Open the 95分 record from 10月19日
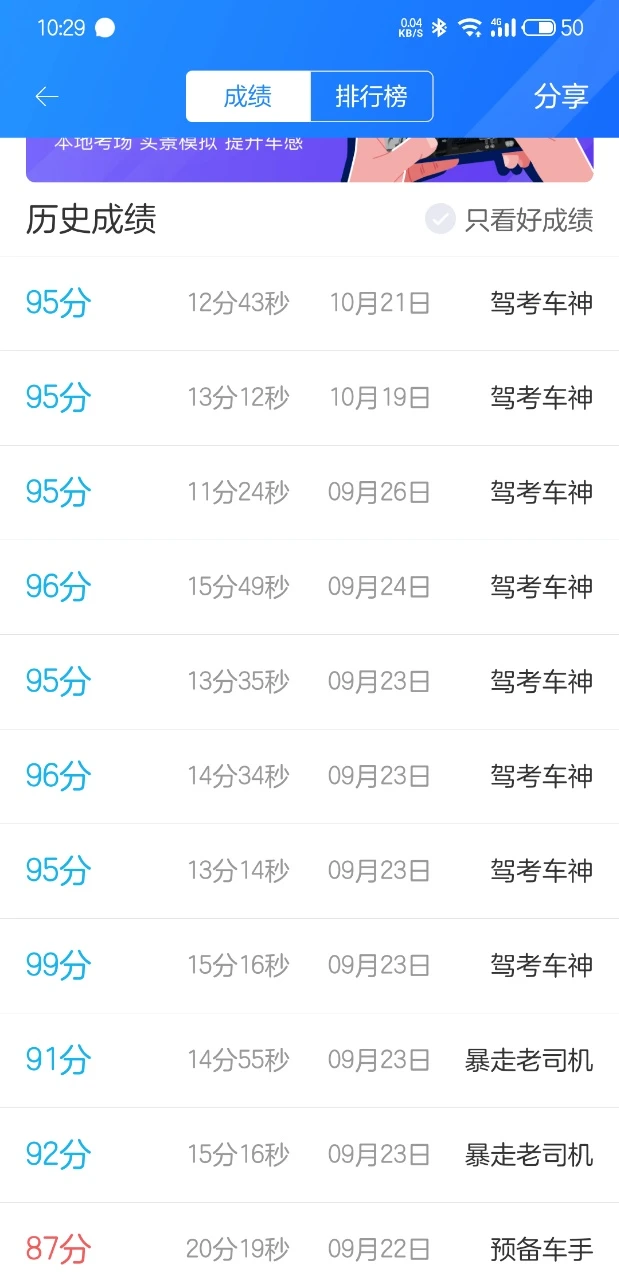The image size is (619, 1280). click(x=309, y=398)
